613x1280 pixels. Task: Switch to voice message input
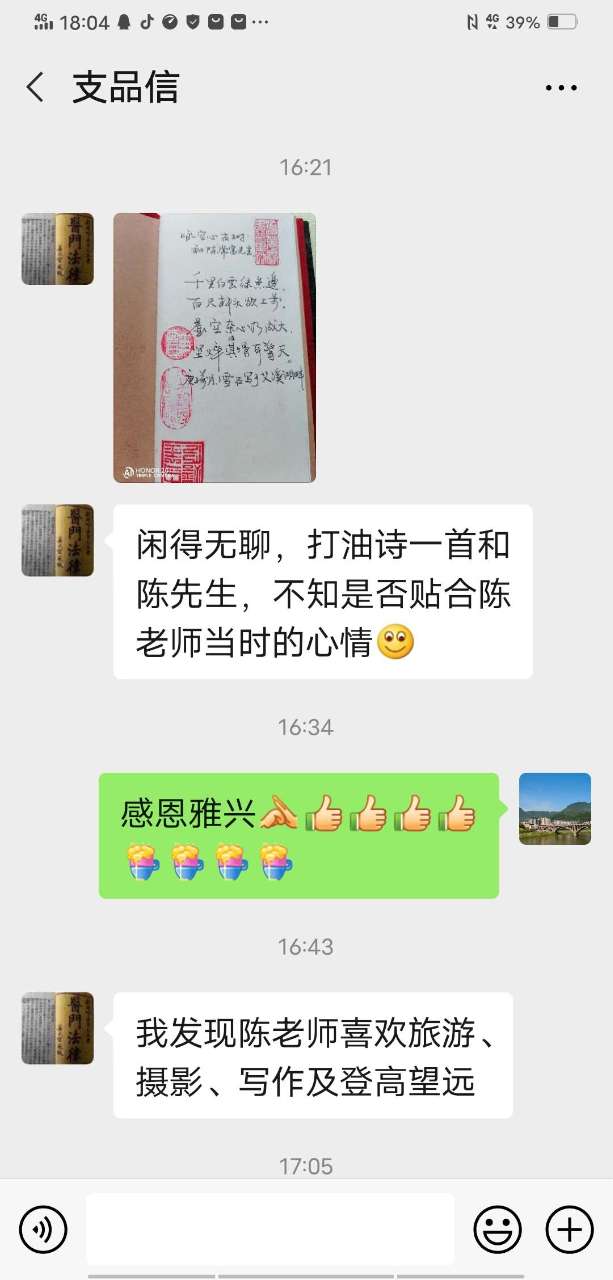pos(43,1228)
